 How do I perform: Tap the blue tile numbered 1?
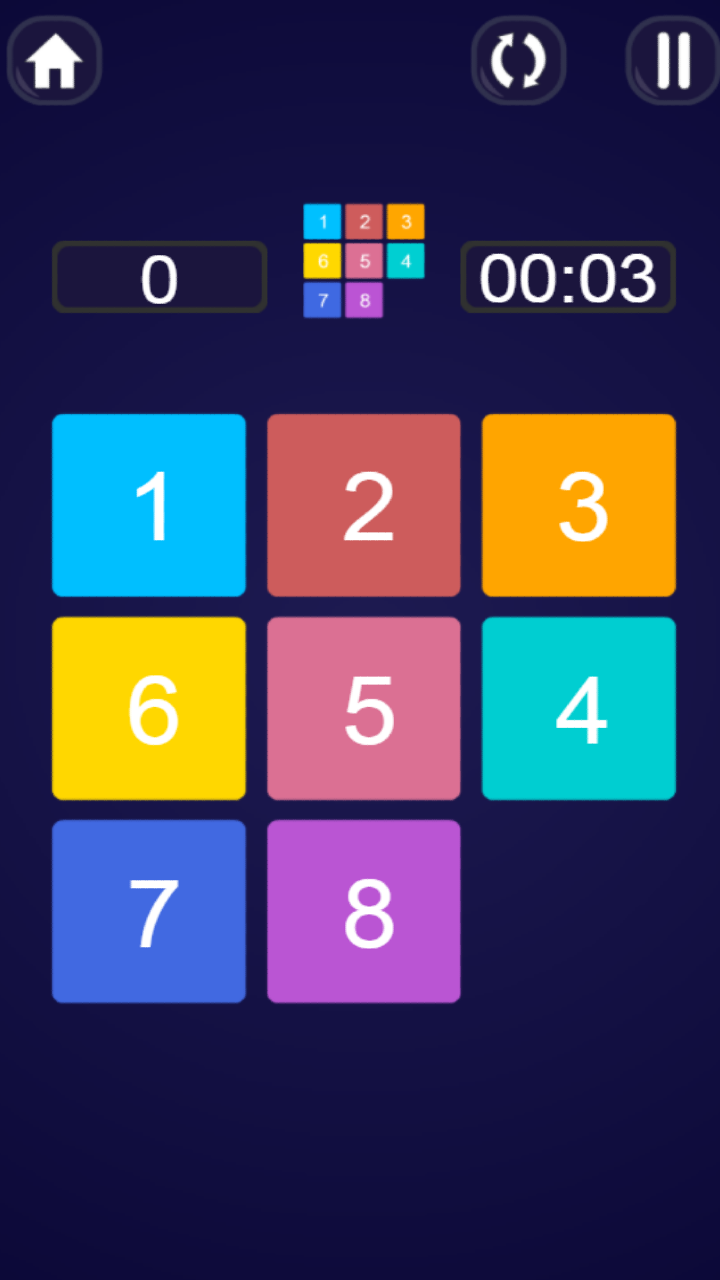tap(149, 505)
